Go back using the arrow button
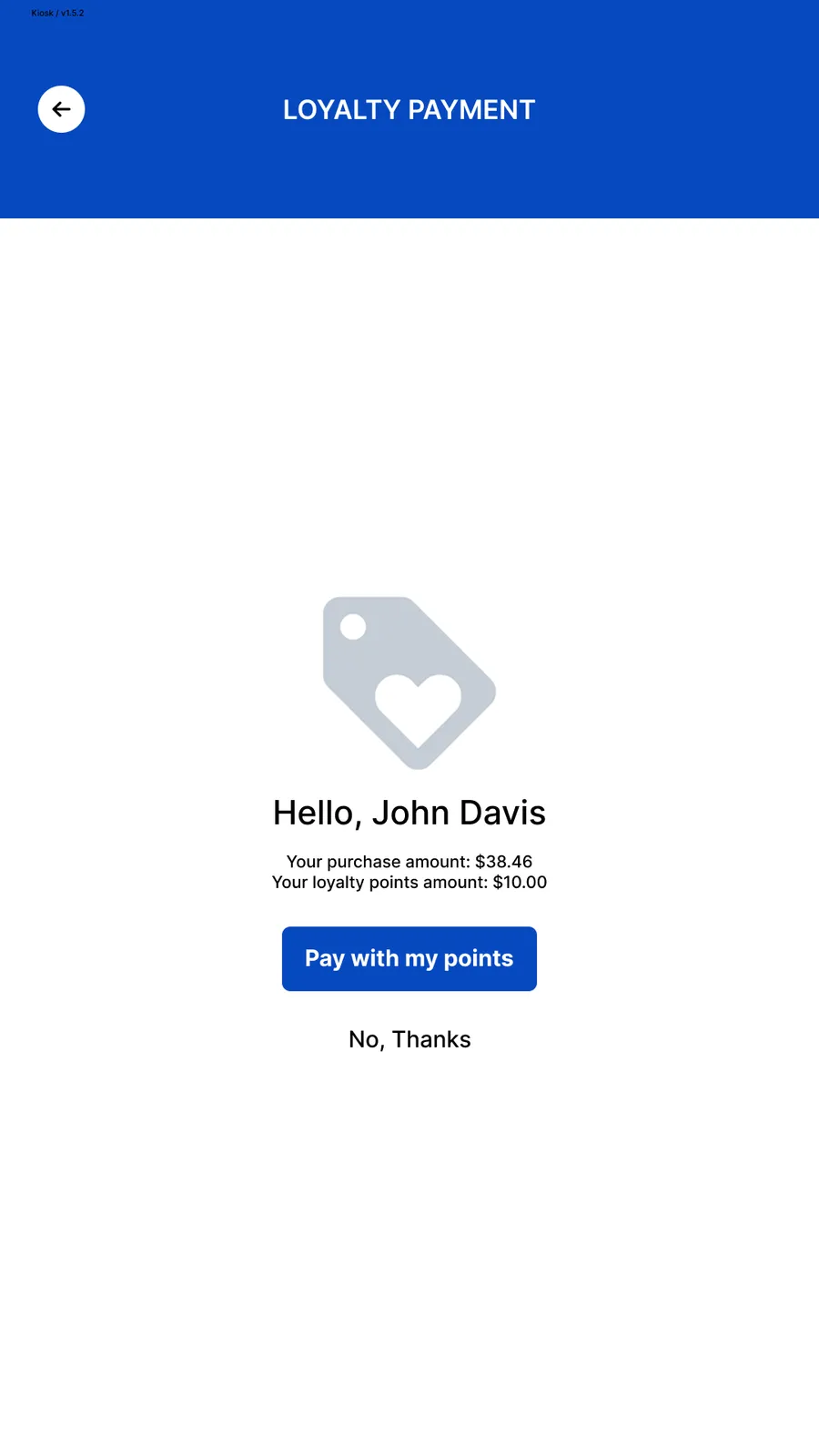This screenshot has height=1456, width=819. click(61, 109)
